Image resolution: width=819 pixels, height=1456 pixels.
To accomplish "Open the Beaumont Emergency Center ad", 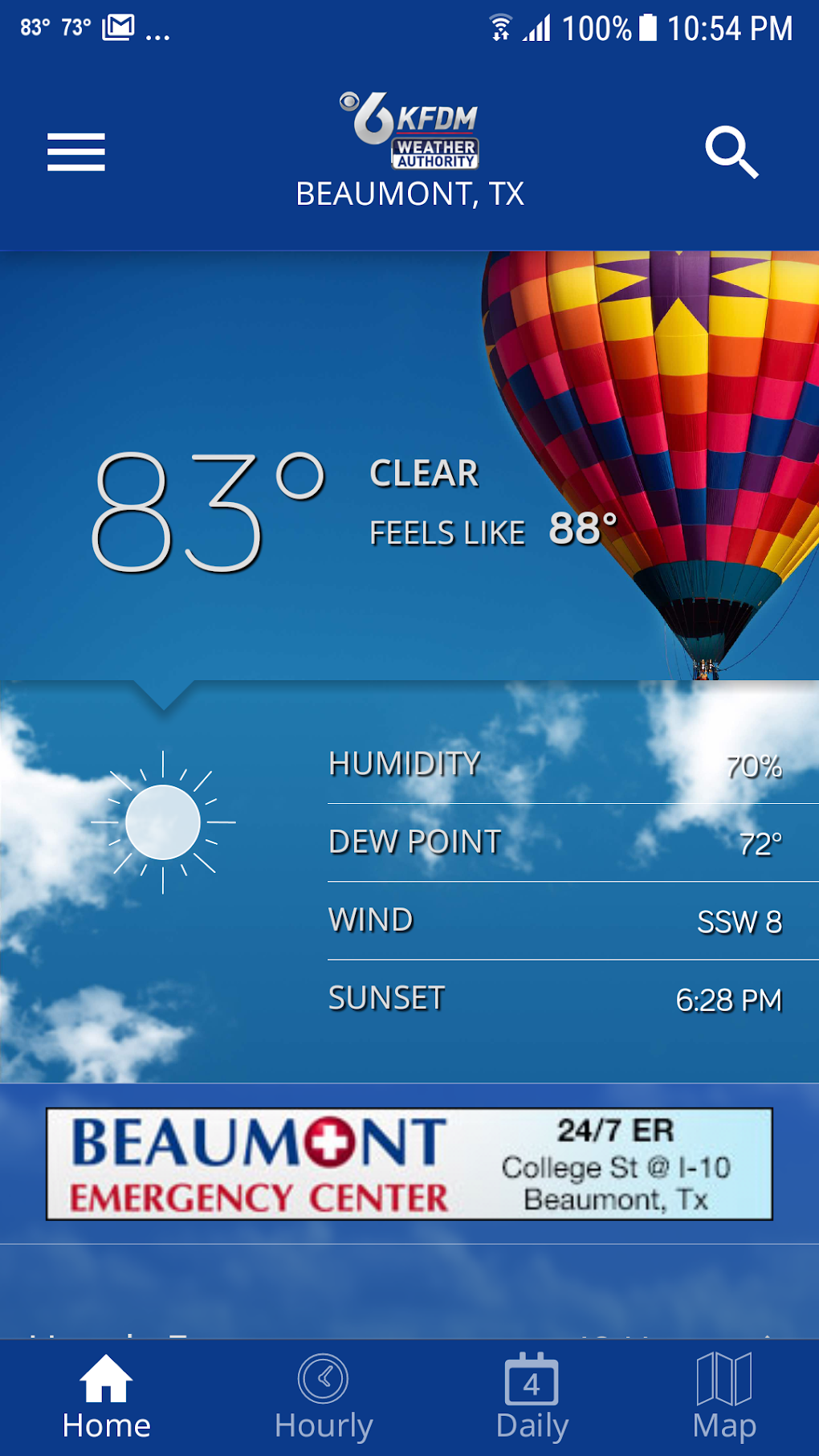I will [409, 1164].
